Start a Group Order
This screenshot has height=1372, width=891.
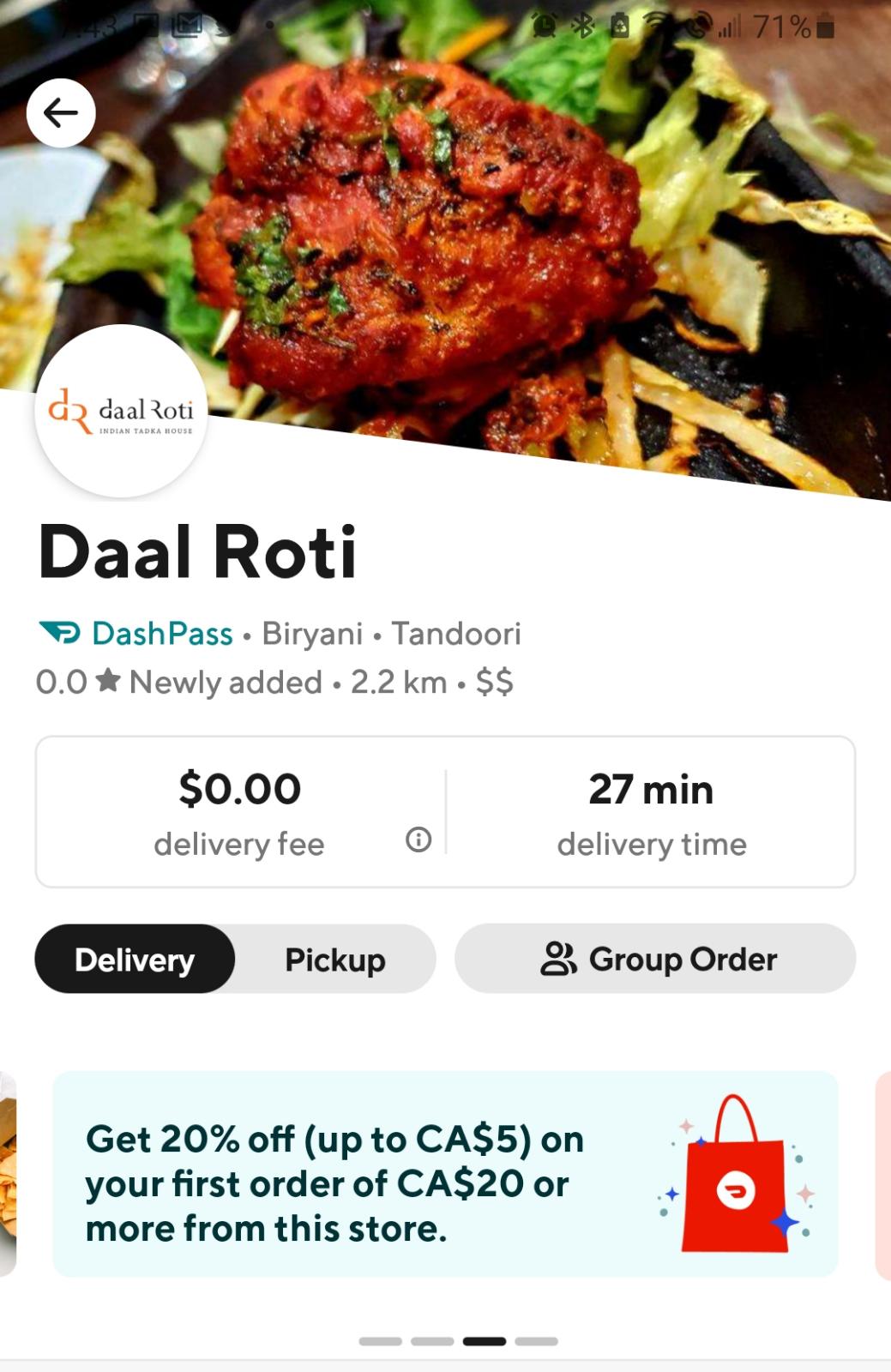655,959
